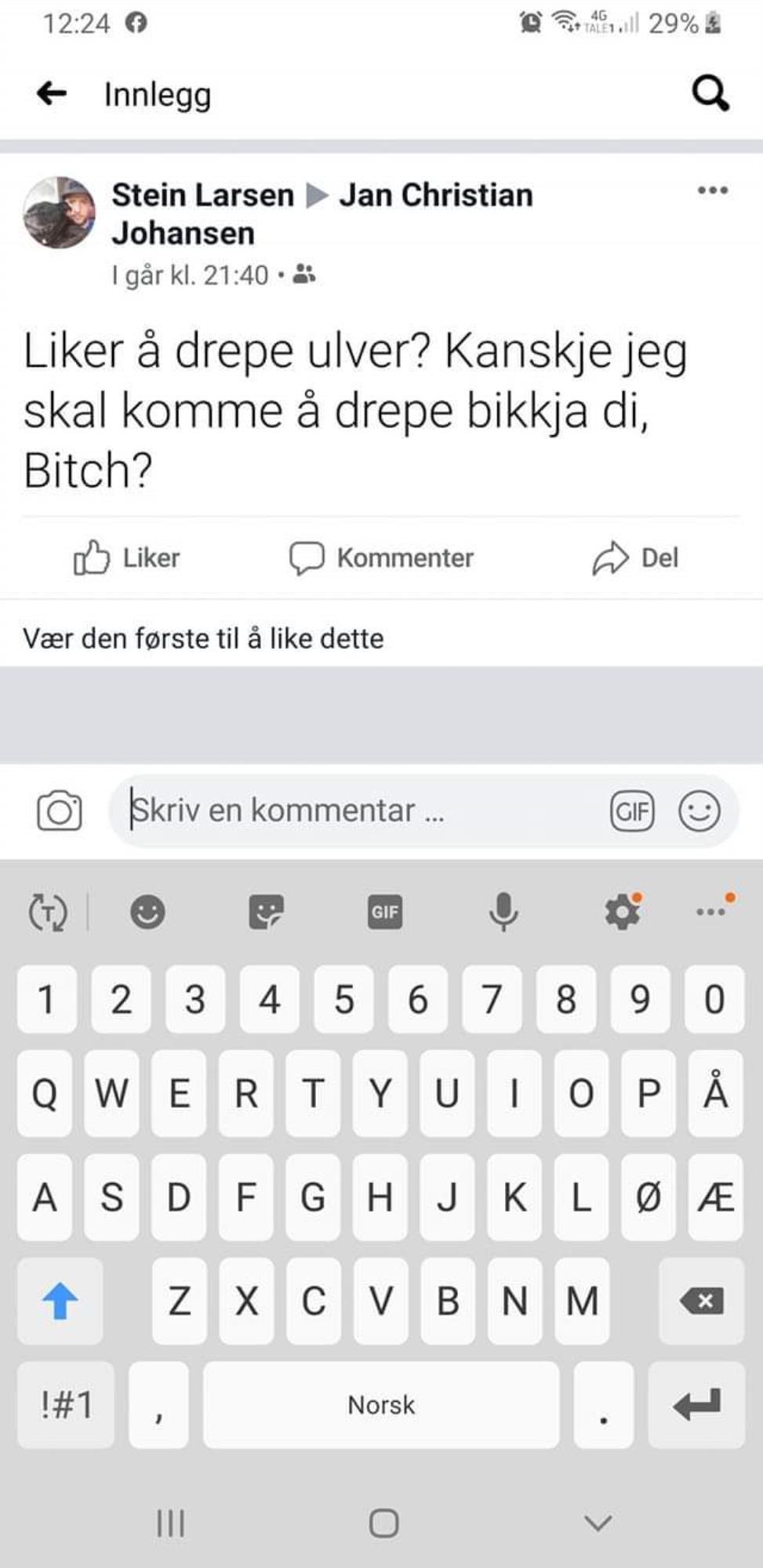Open Stein Larsen's profile picture
Image resolution: width=763 pixels, height=1568 pixels.
pos(59,212)
